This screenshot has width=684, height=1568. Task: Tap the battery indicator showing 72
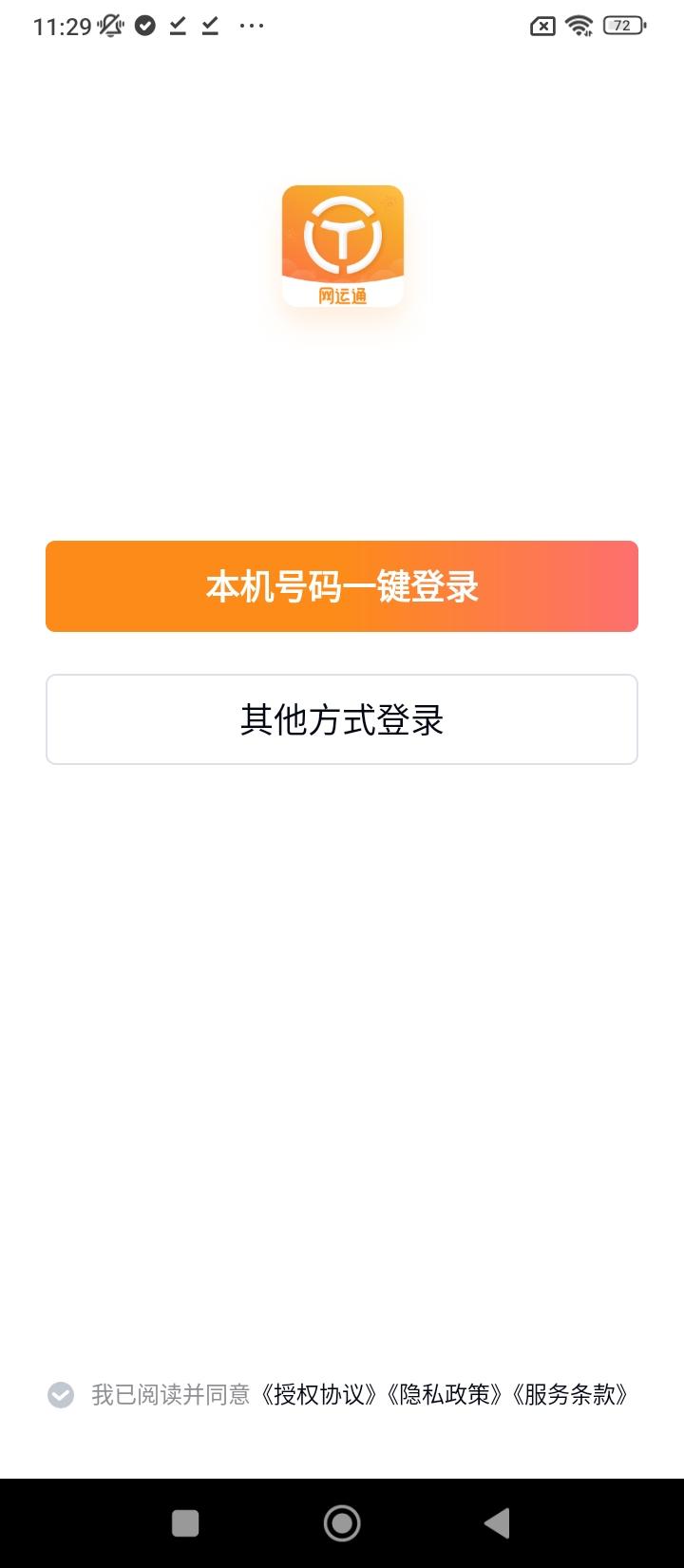pos(622,26)
